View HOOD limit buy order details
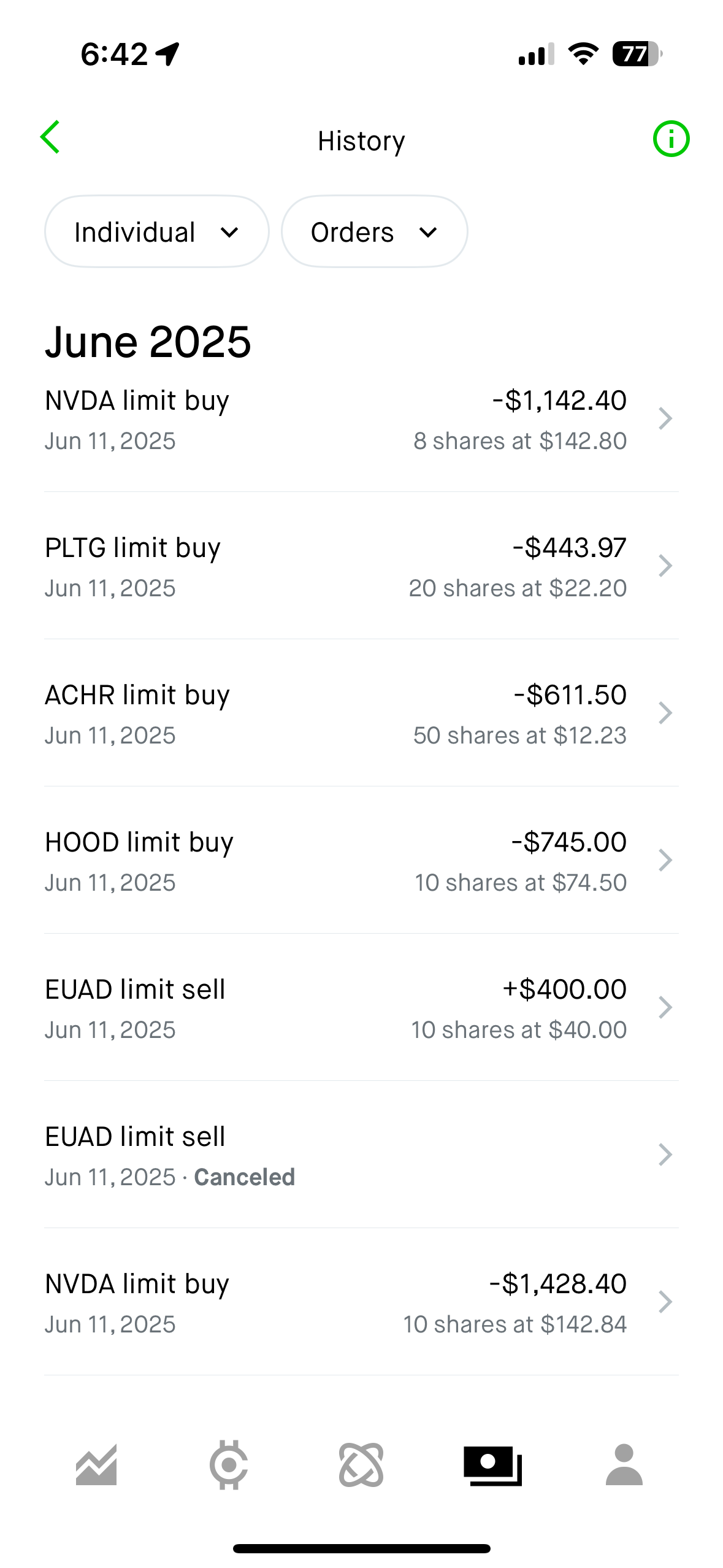The image size is (723, 1568). pyautogui.click(x=361, y=861)
